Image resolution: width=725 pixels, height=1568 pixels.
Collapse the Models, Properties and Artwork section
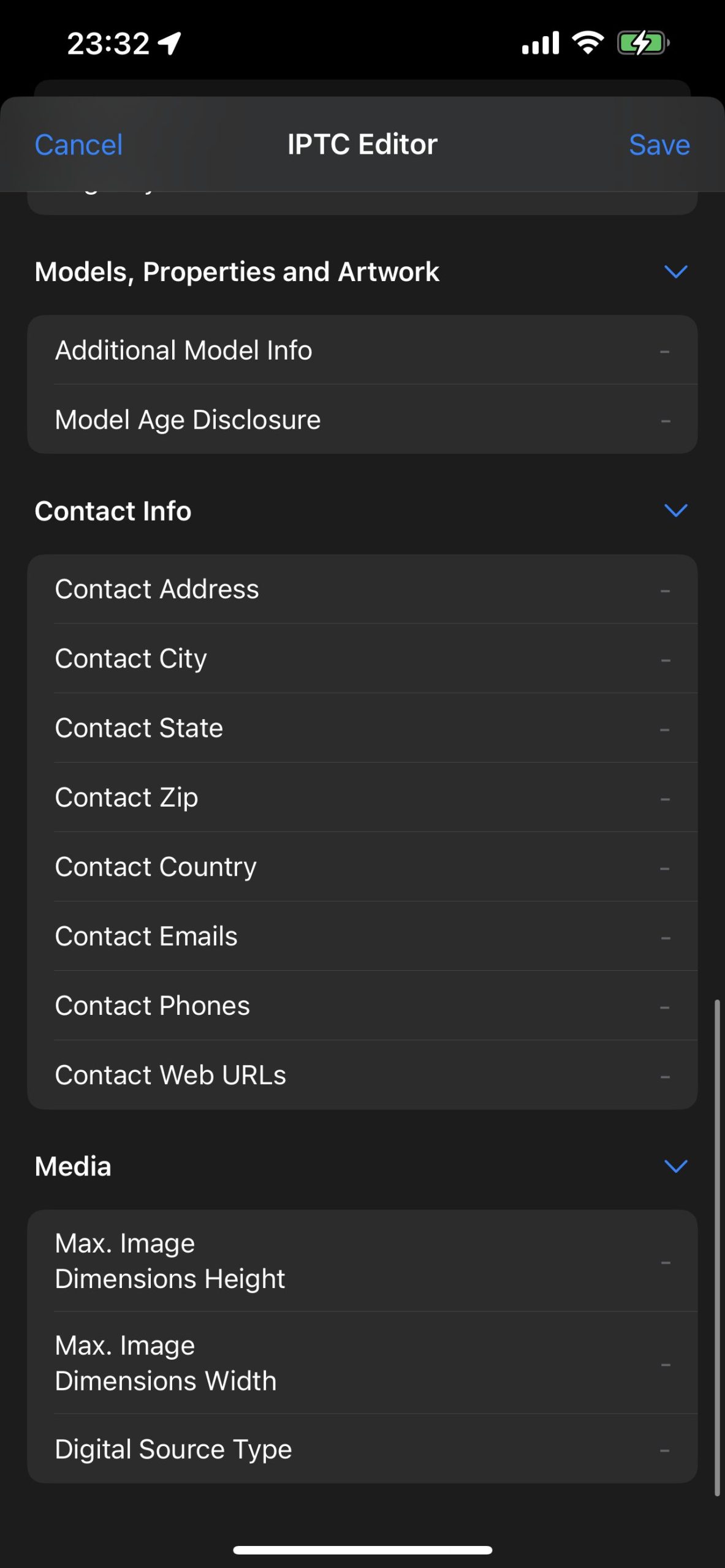(676, 271)
